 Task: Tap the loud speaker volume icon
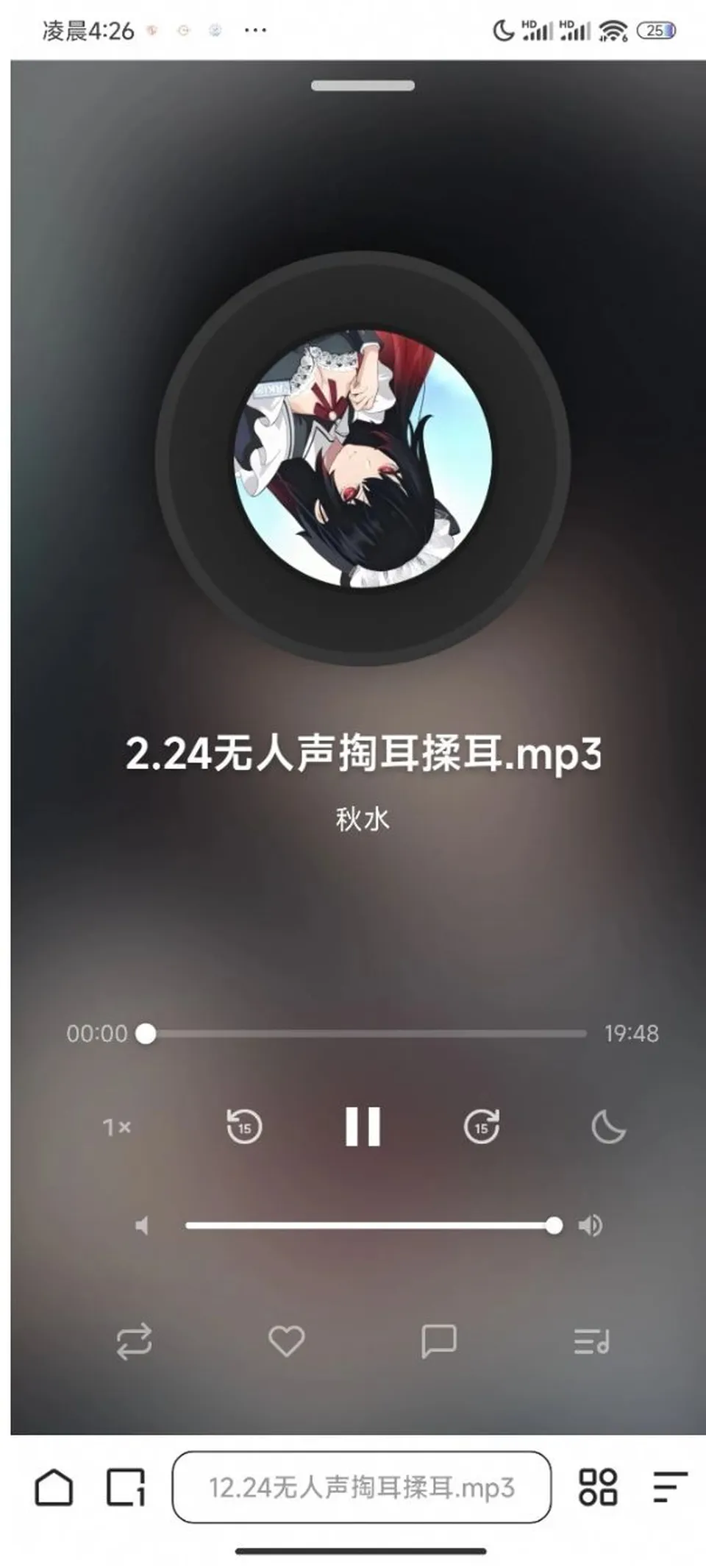(x=590, y=1225)
